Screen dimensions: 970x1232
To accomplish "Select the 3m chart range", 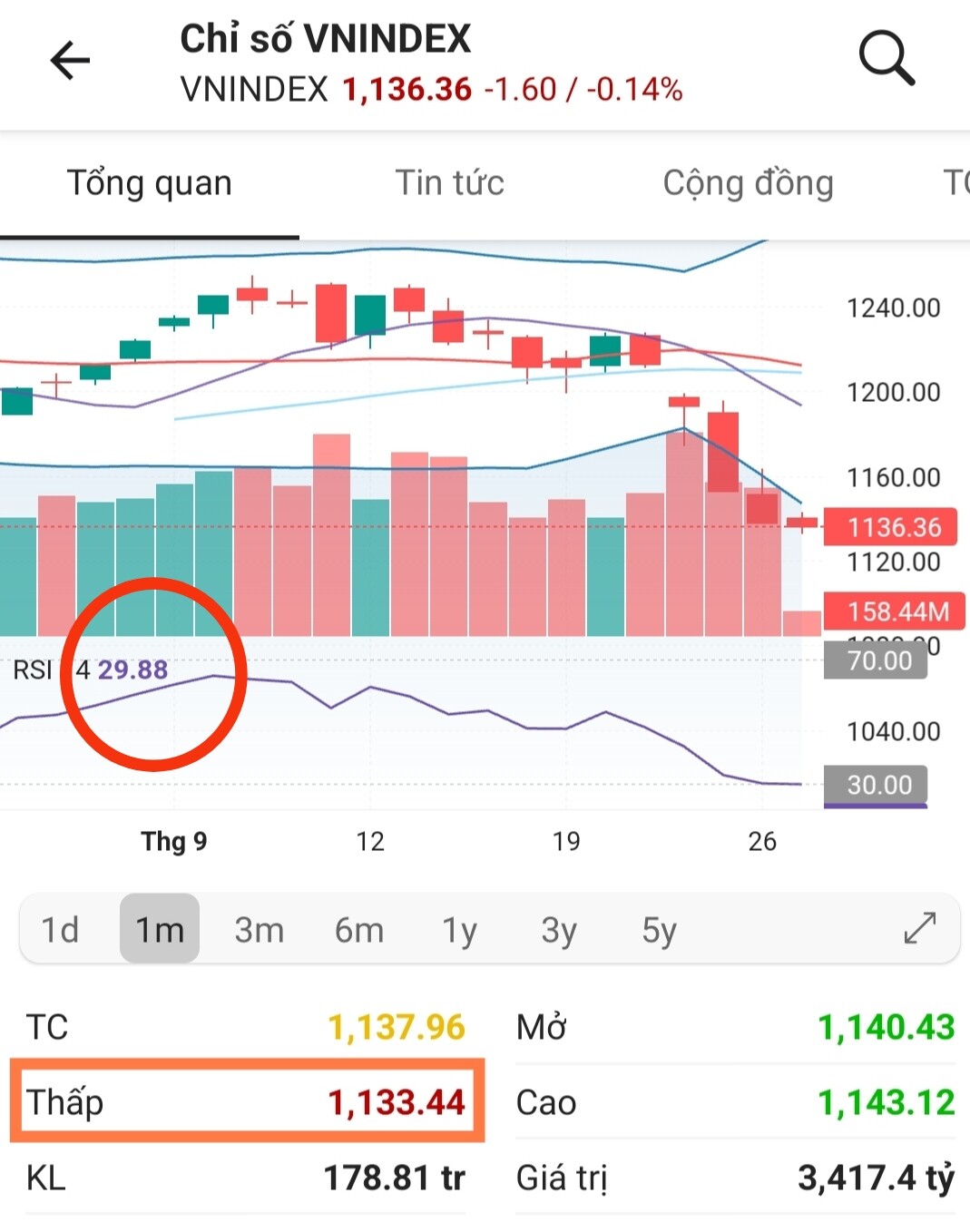I will pos(260,930).
